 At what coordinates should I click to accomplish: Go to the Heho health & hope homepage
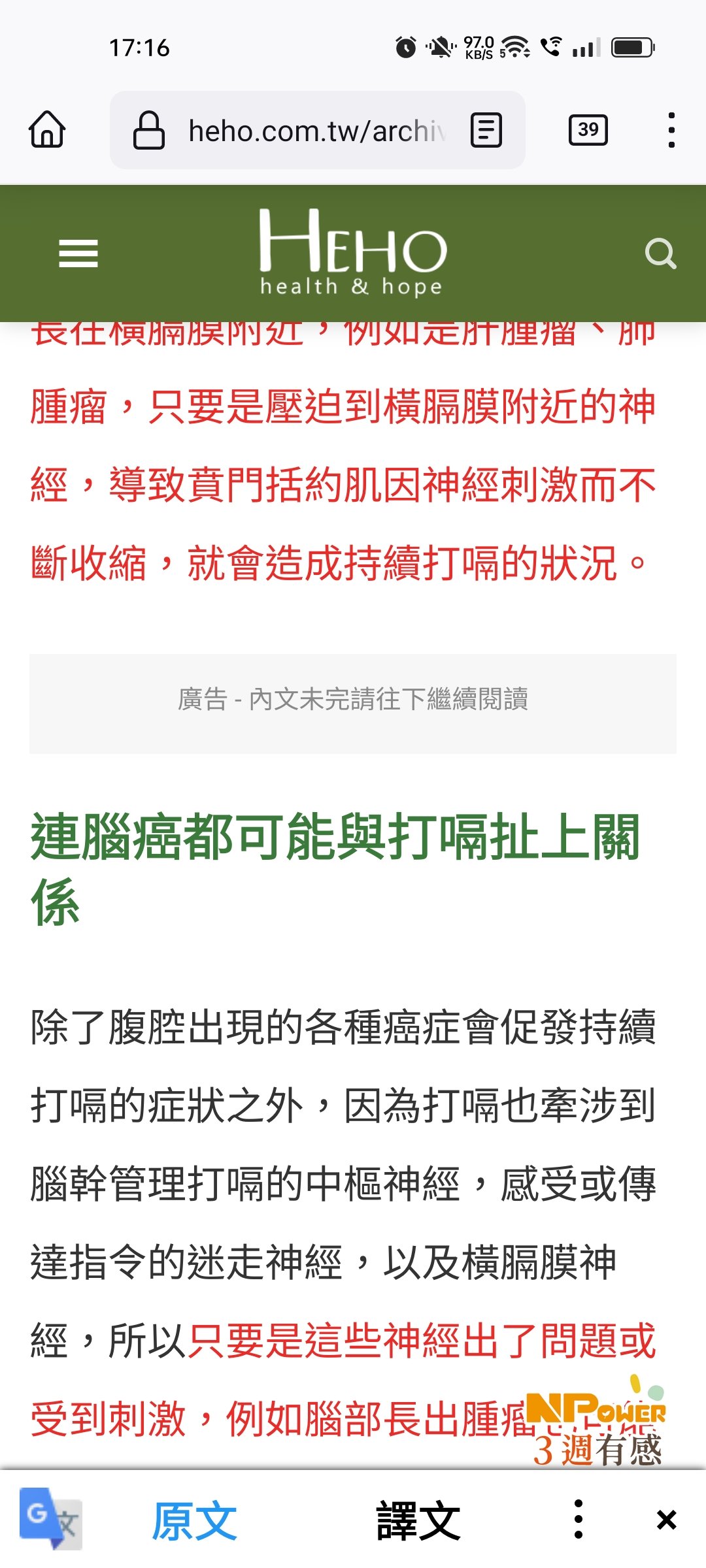click(x=353, y=252)
